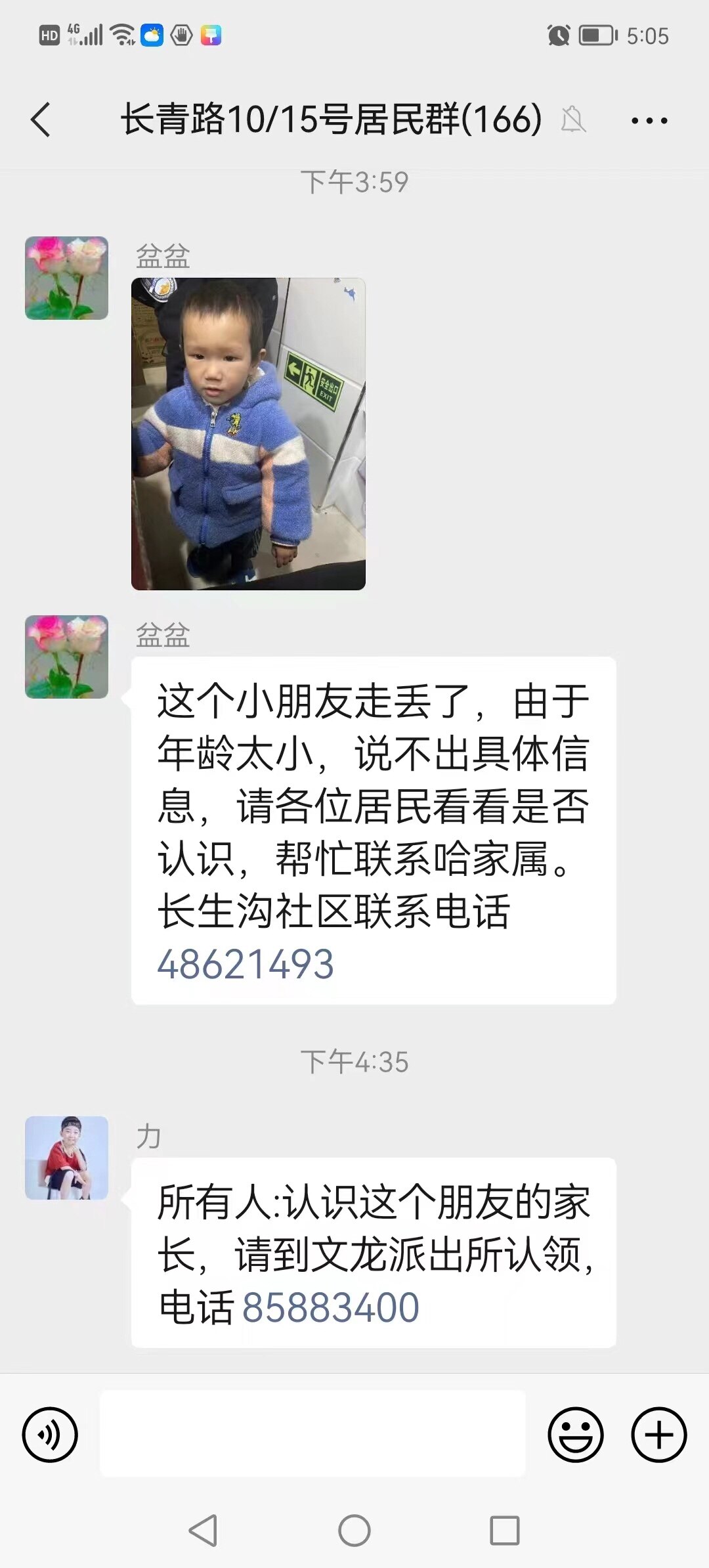Open 力's profile avatar
The image size is (709, 1568).
66,1158
